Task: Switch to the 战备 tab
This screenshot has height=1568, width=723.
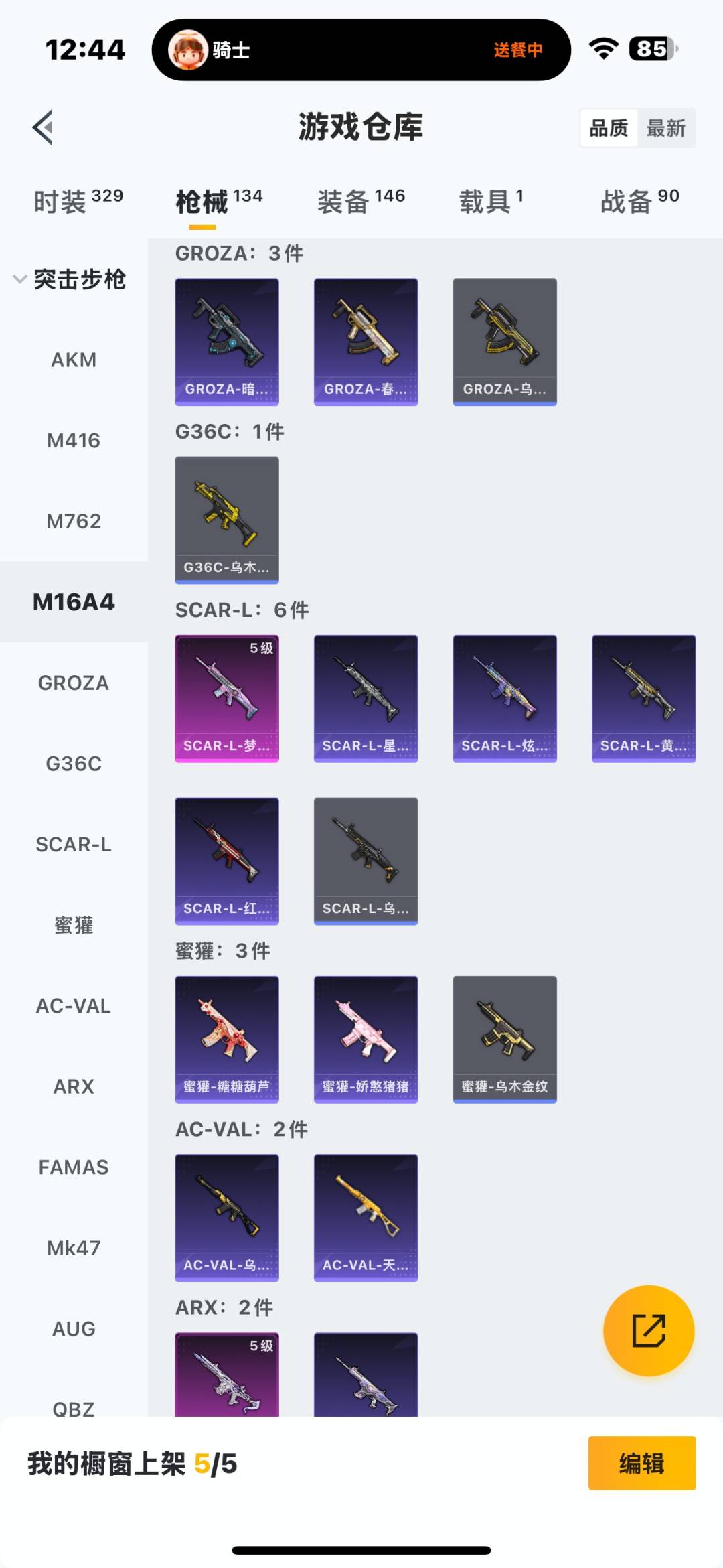Action: [x=639, y=201]
